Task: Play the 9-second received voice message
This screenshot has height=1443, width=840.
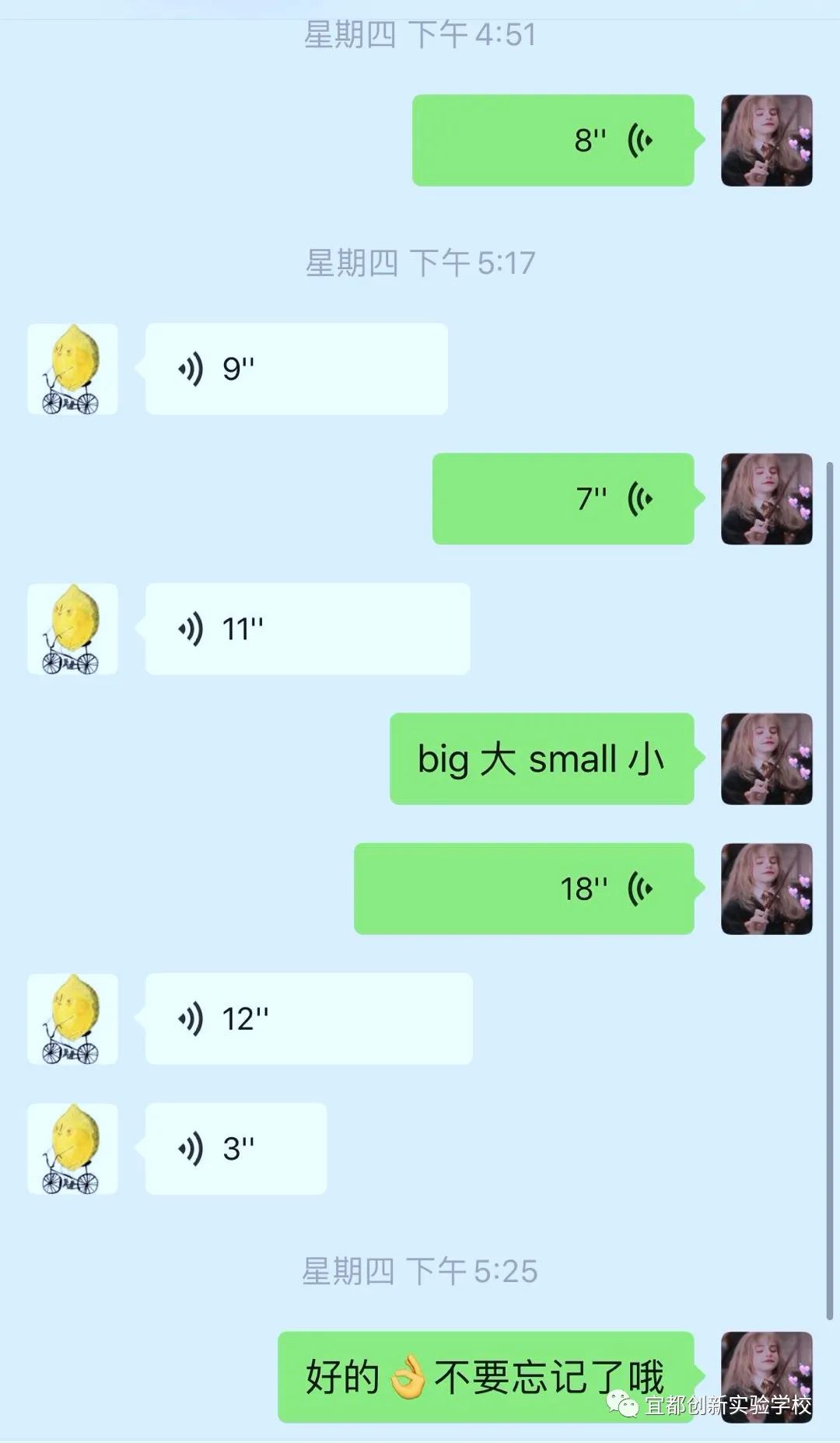Action: 296,369
